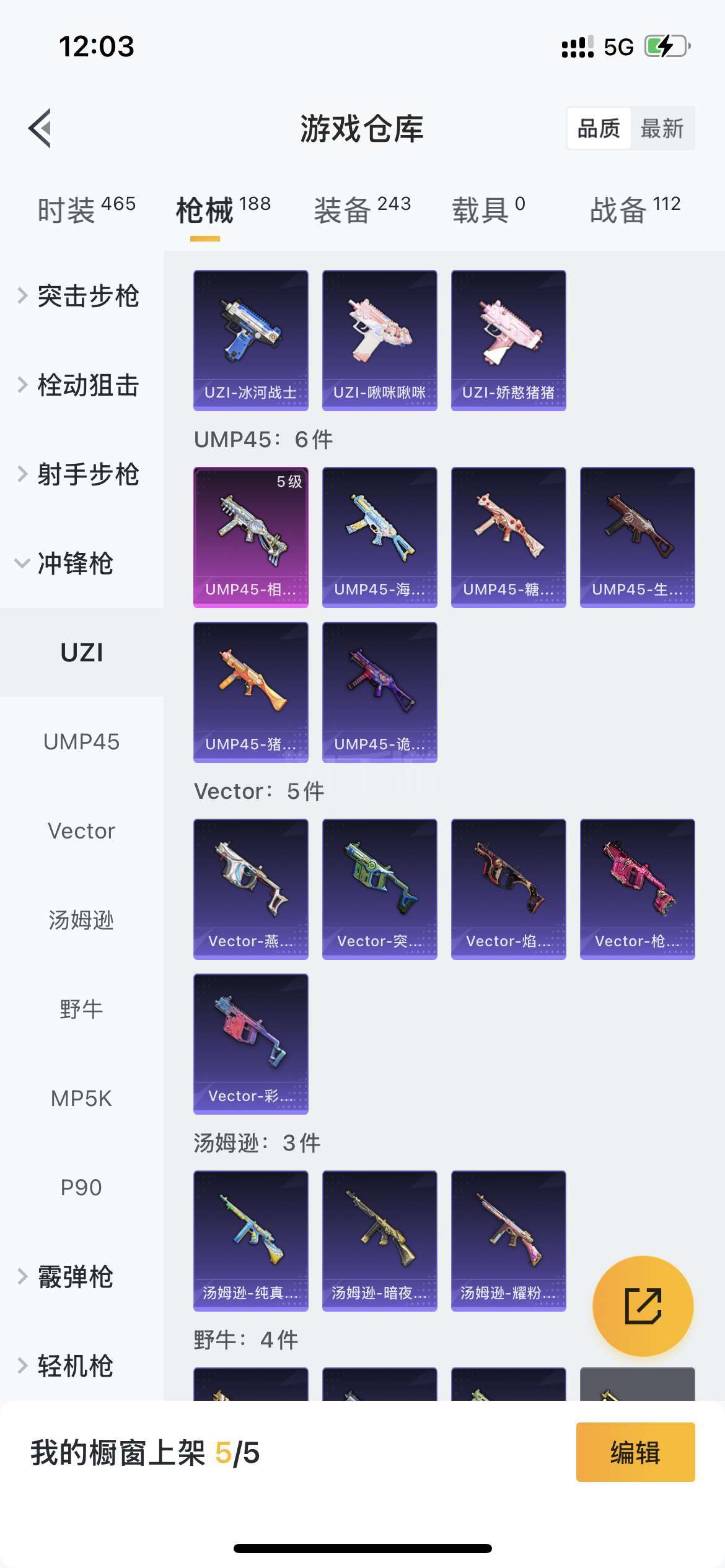The width and height of the screenshot is (725, 1568).
Task: Open the level 5 UMP45 skin
Action: (x=251, y=538)
